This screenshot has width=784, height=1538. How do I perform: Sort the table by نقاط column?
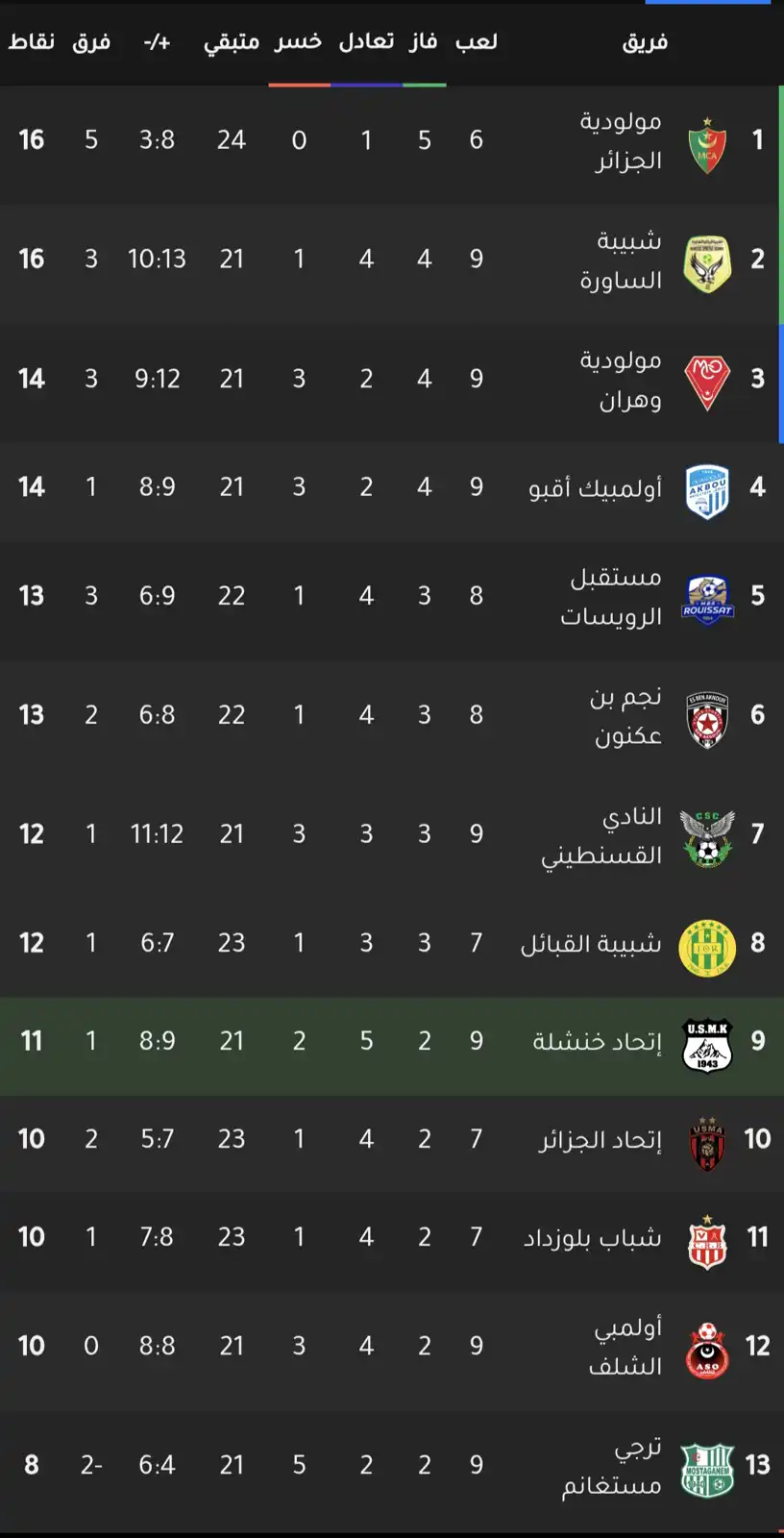click(32, 40)
